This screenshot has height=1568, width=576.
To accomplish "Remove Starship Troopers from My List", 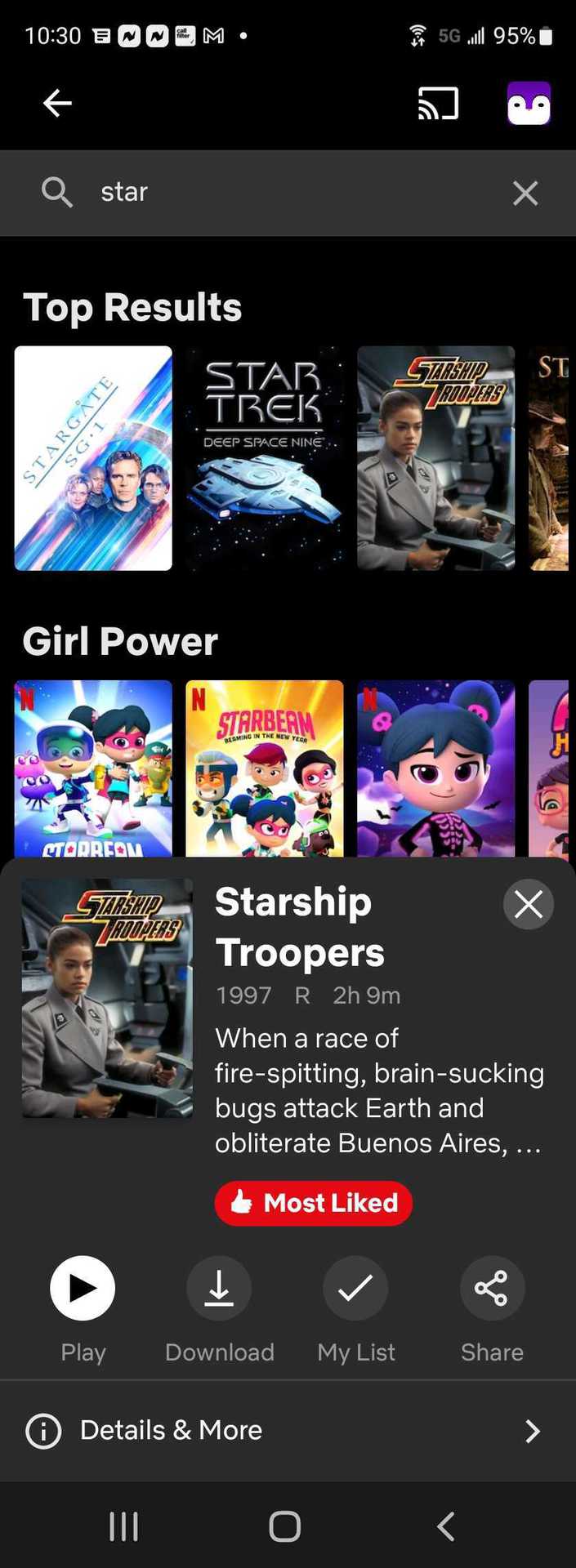I will [355, 1288].
